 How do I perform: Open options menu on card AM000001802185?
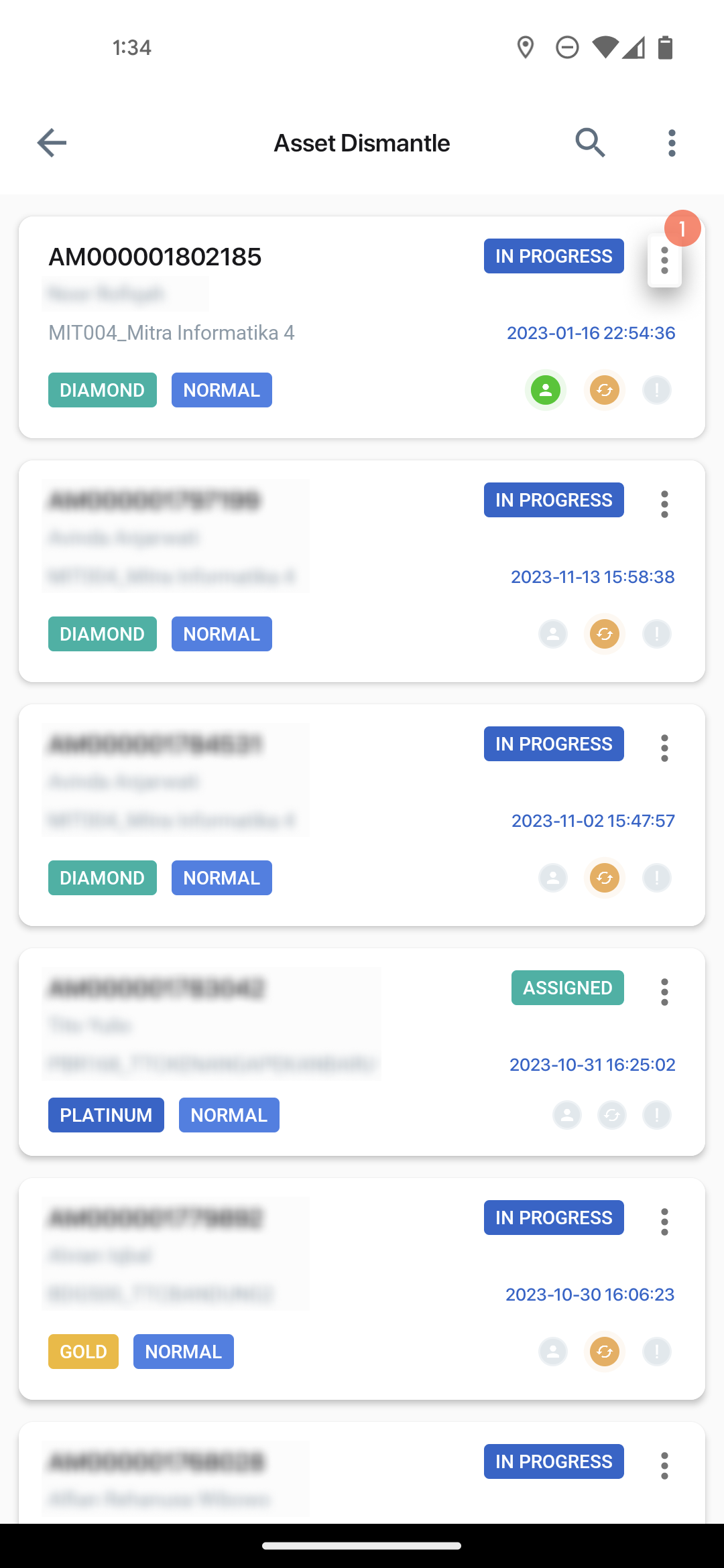point(664,260)
